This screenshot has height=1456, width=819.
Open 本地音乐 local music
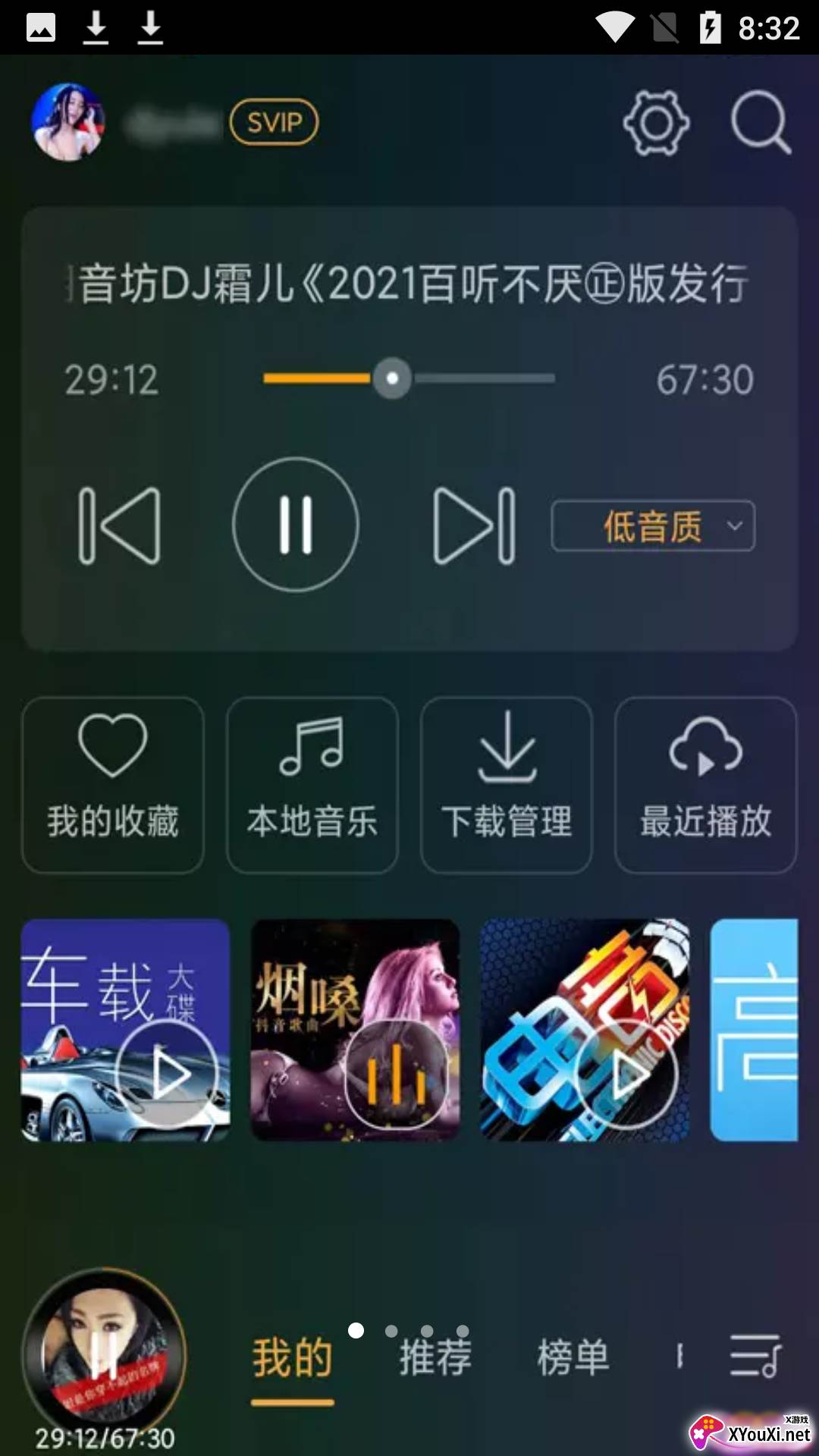coord(312,785)
